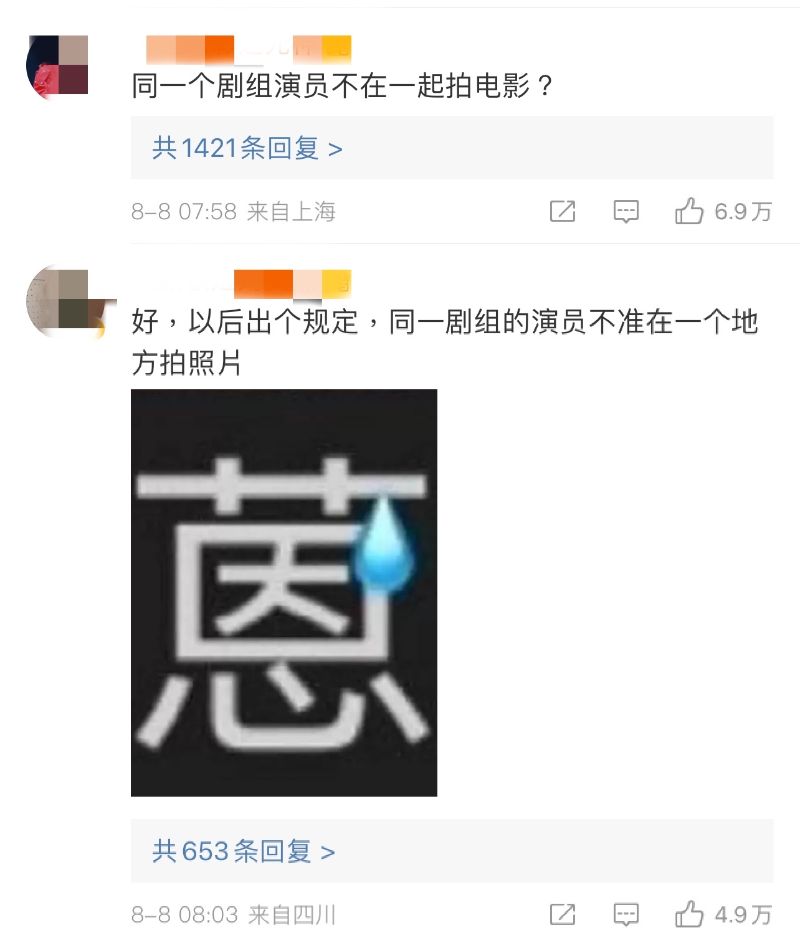Expand the 1421 replies thread
This screenshot has width=800, height=943.
(x=247, y=149)
